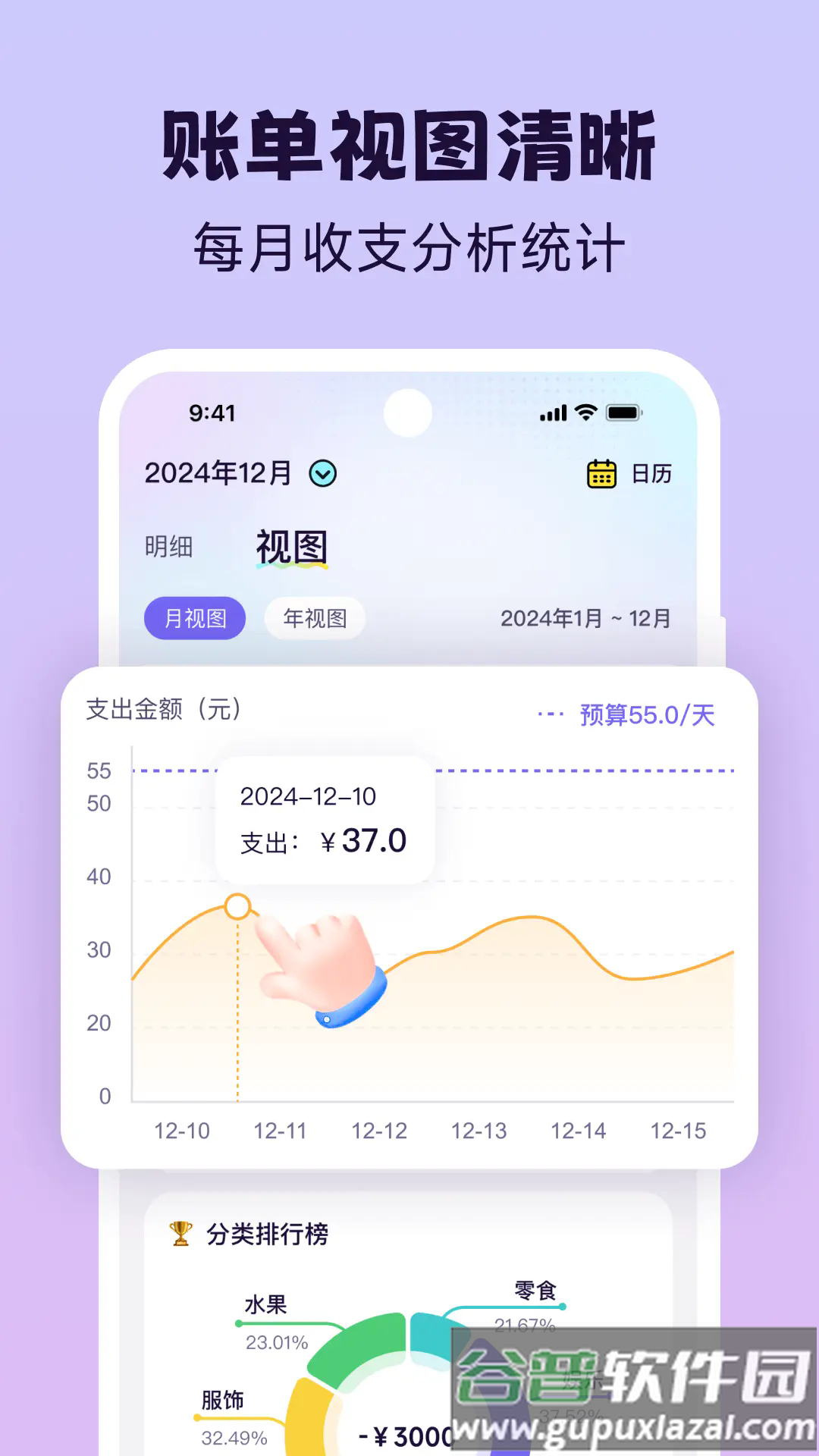Screen dimensions: 819x1456
Task: Tap the highlighted data point on the expense line
Action: [x=237, y=907]
